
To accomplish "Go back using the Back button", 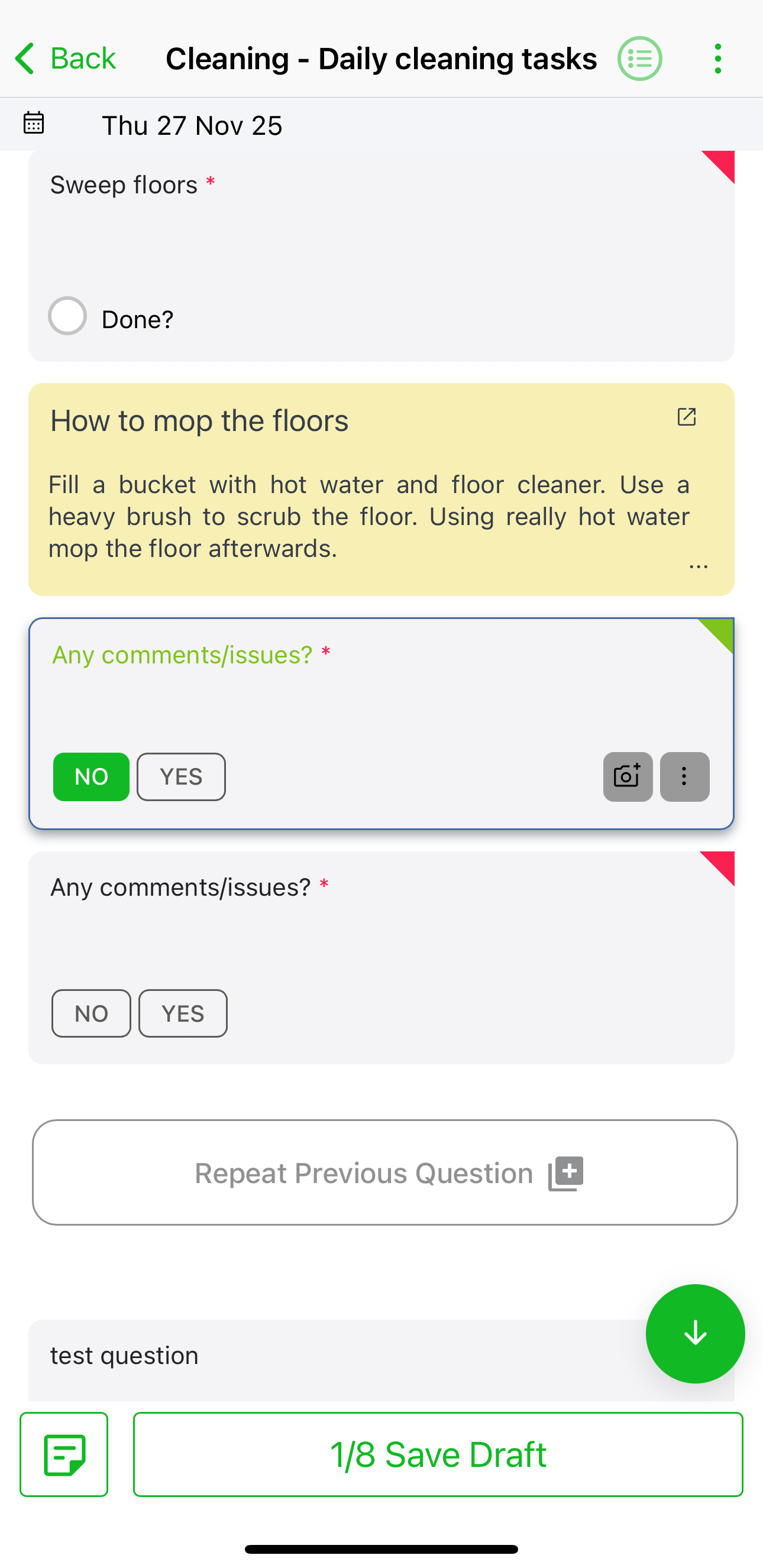I will click(x=65, y=59).
